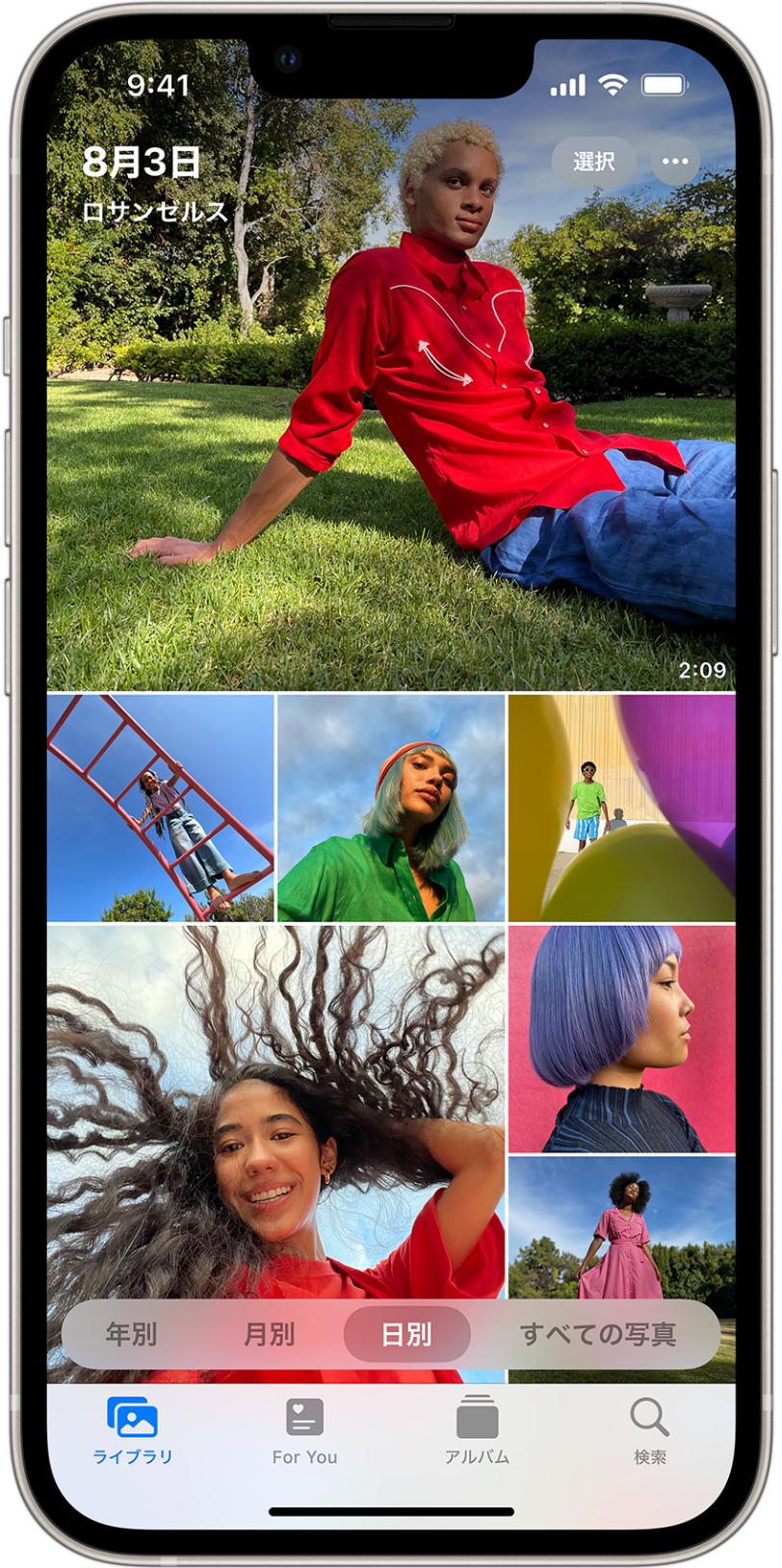Switch to the 月別 view
Image resolution: width=782 pixels, height=1568 pixels.
[x=269, y=1334]
